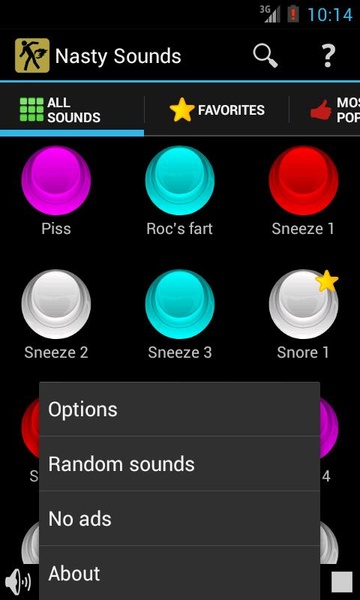Play the Sneeze 1 sound
The height and width of the screenshot is (600, 360).
pos(303,181)
